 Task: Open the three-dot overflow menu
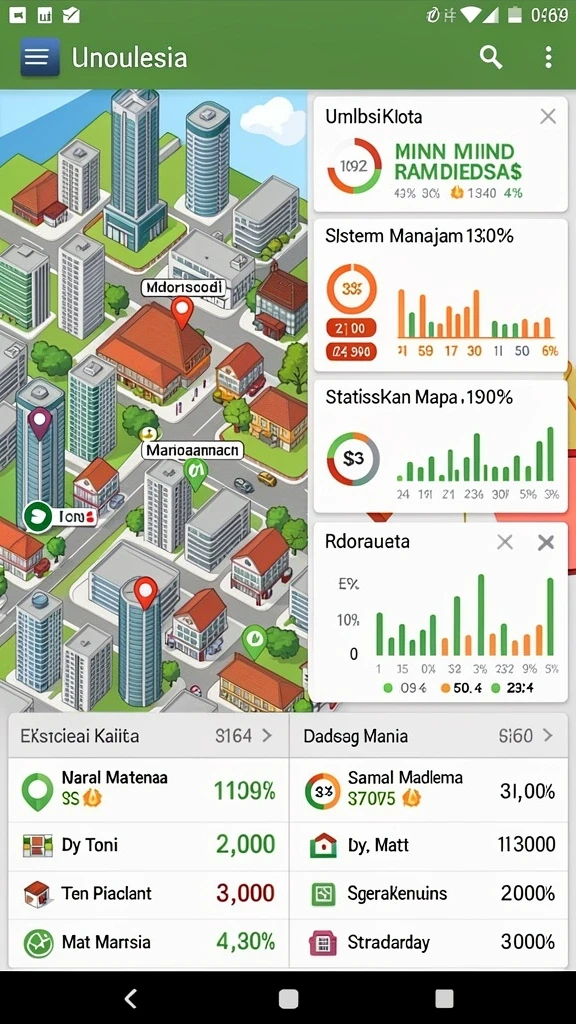pyautogui.click(x=548, y=57)
